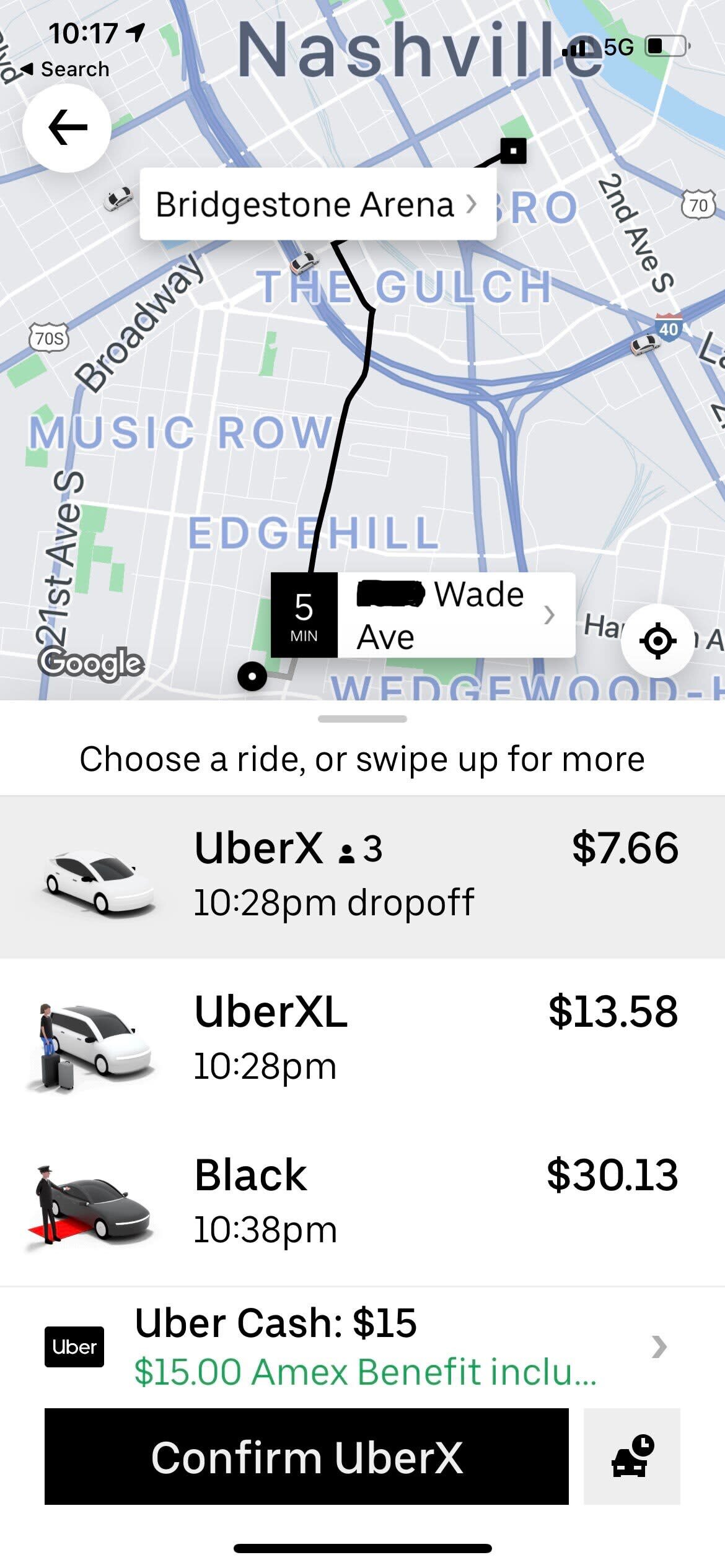Pick the Black ride option

pos(362,1203)
